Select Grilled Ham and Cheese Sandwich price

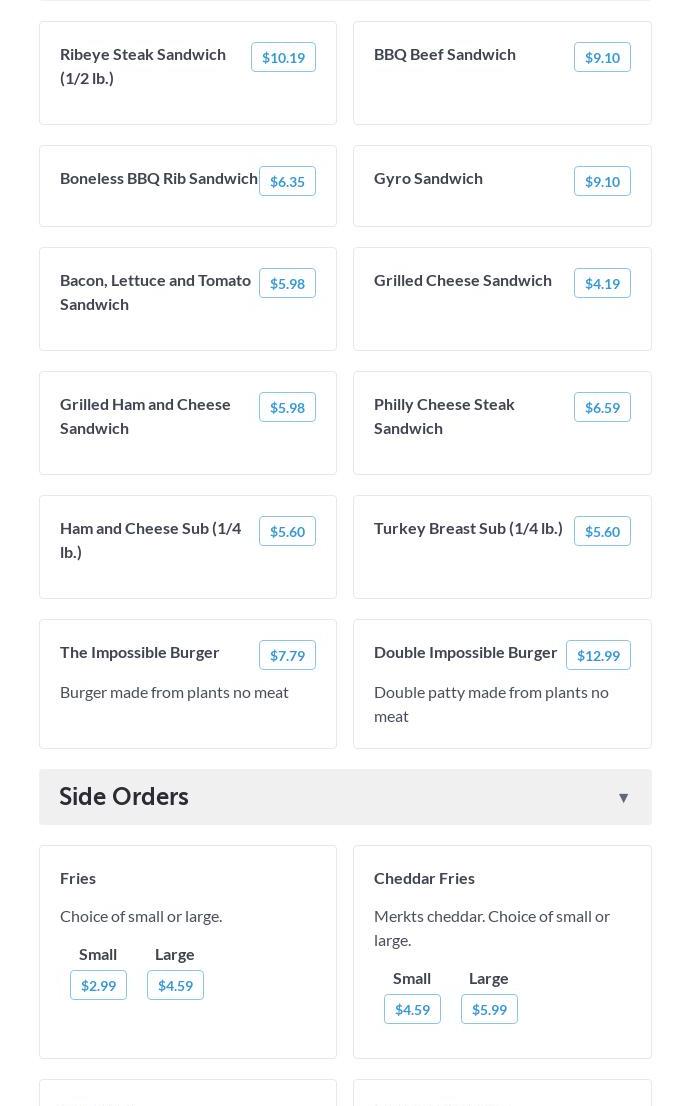[x=287, y=408]
